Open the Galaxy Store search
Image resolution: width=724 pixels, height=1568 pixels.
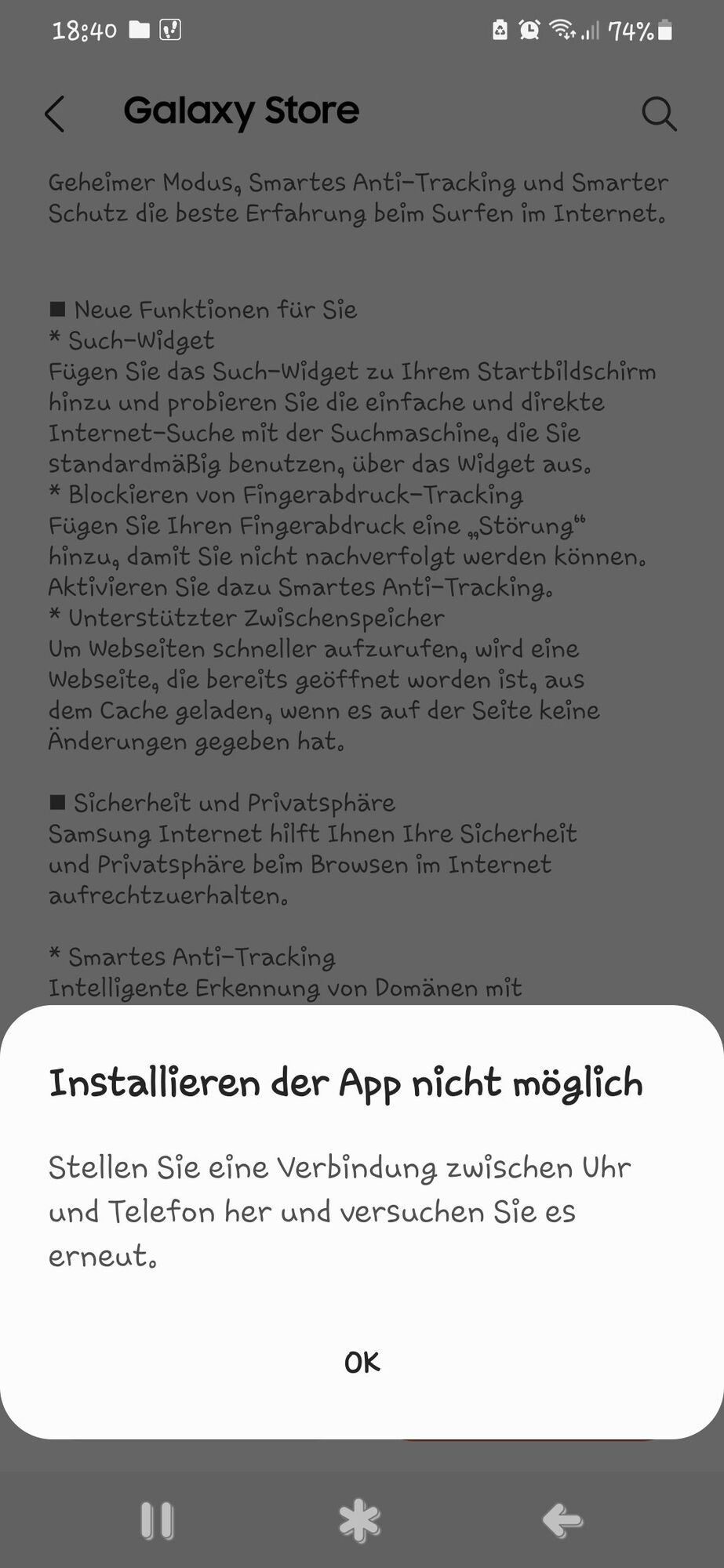click(658, 114)
